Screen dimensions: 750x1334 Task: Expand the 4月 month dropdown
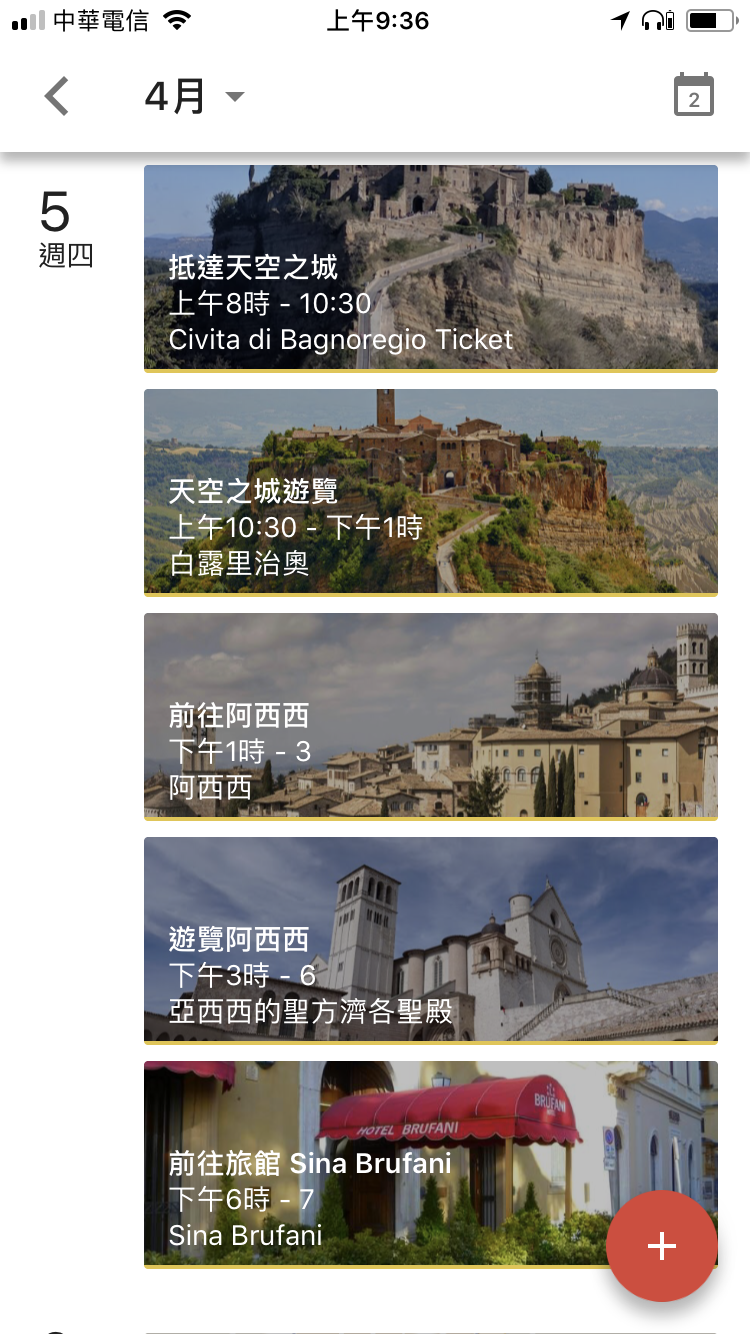[x=195, y=97]
